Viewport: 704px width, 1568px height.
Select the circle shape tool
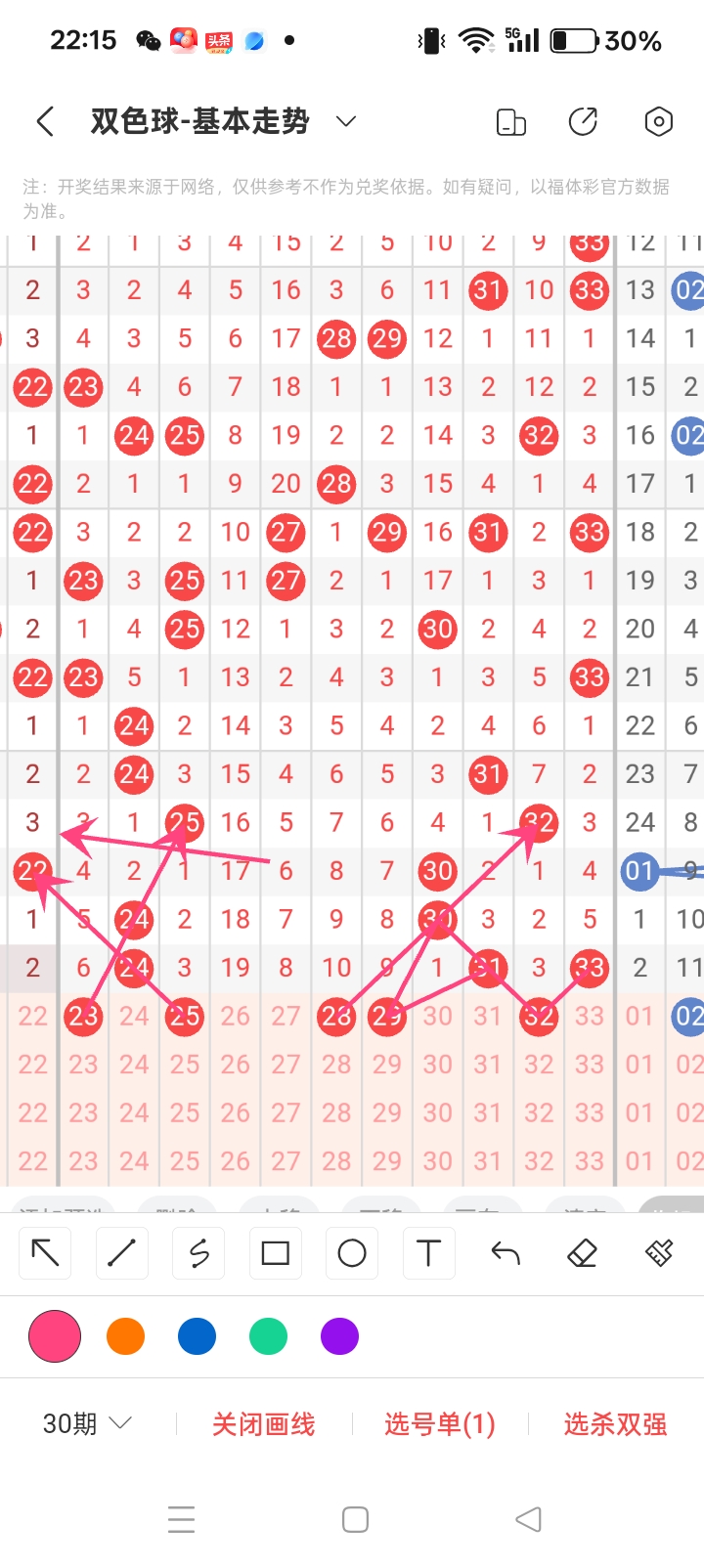click(351, 1252)
